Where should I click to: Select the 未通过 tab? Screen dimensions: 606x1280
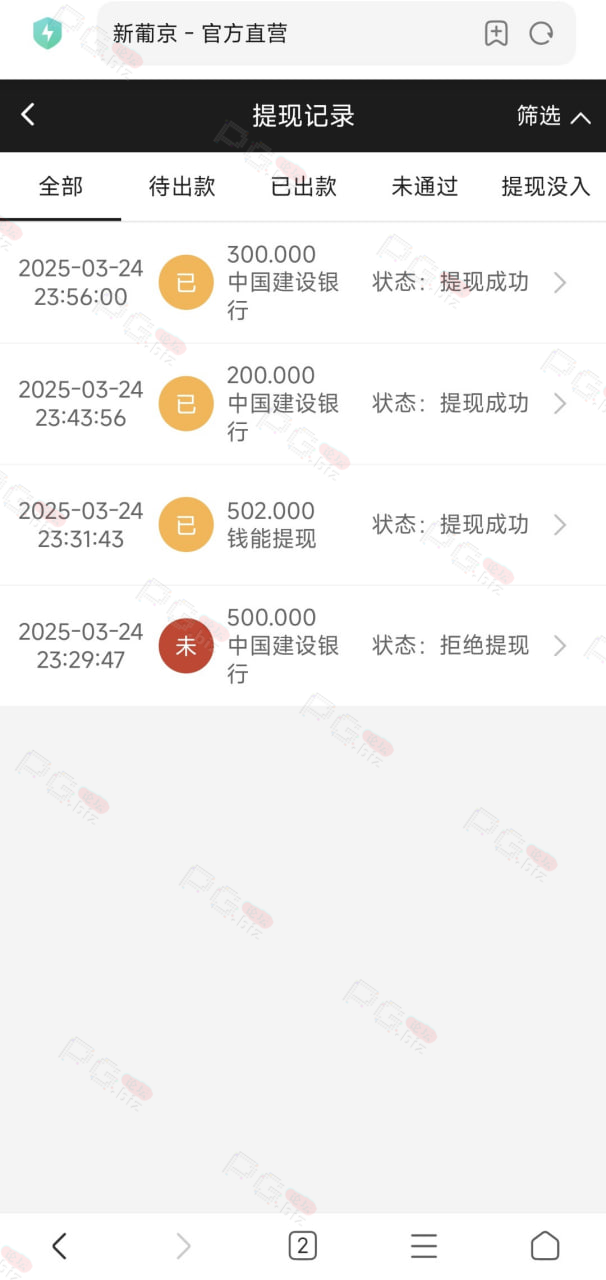tap(424, 186)
